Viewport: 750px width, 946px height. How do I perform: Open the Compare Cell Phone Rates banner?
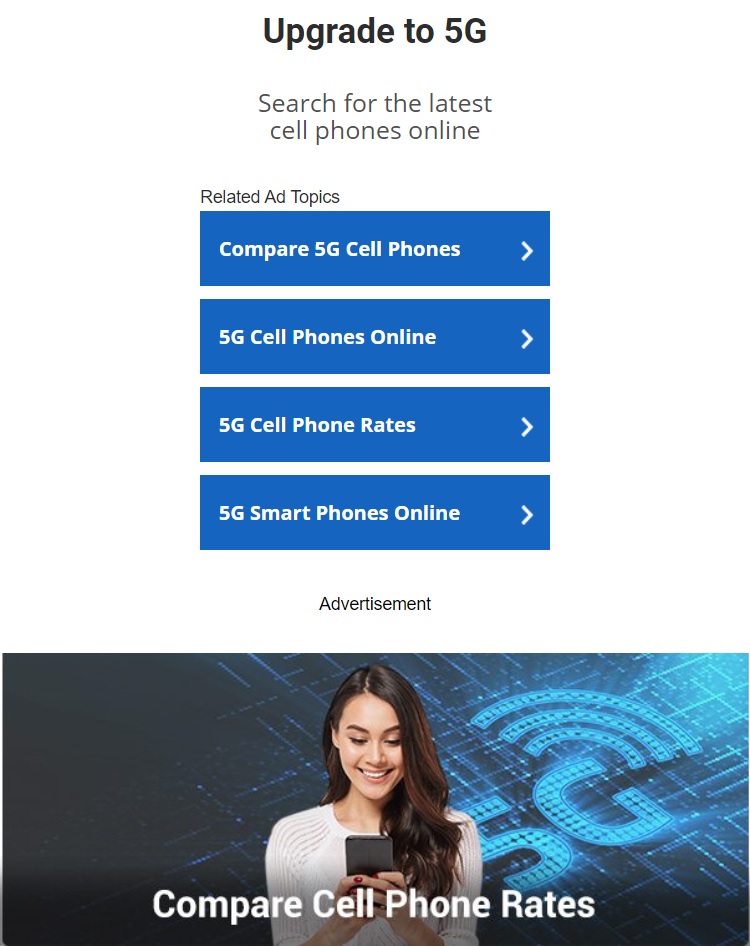(x=374, y=800)
